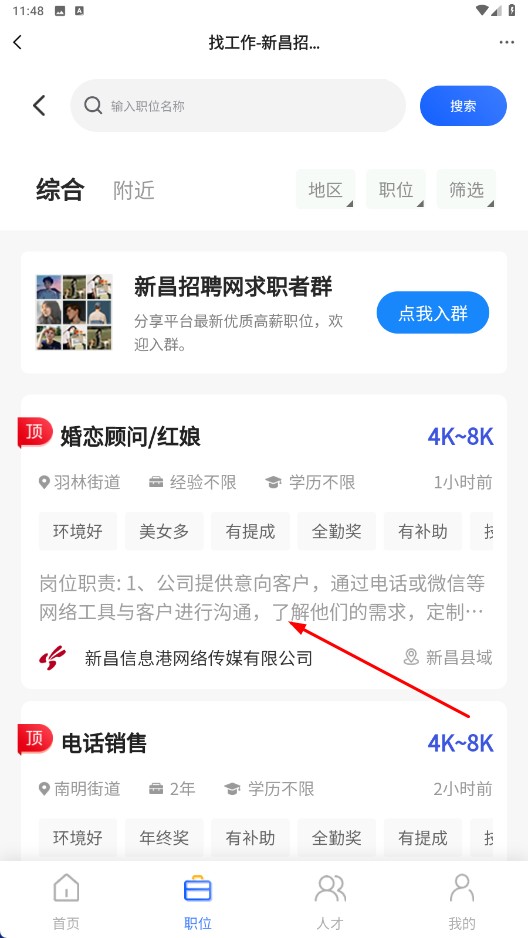
Task: Switch to the 人才 tab
Action: (x=330, y=902)
